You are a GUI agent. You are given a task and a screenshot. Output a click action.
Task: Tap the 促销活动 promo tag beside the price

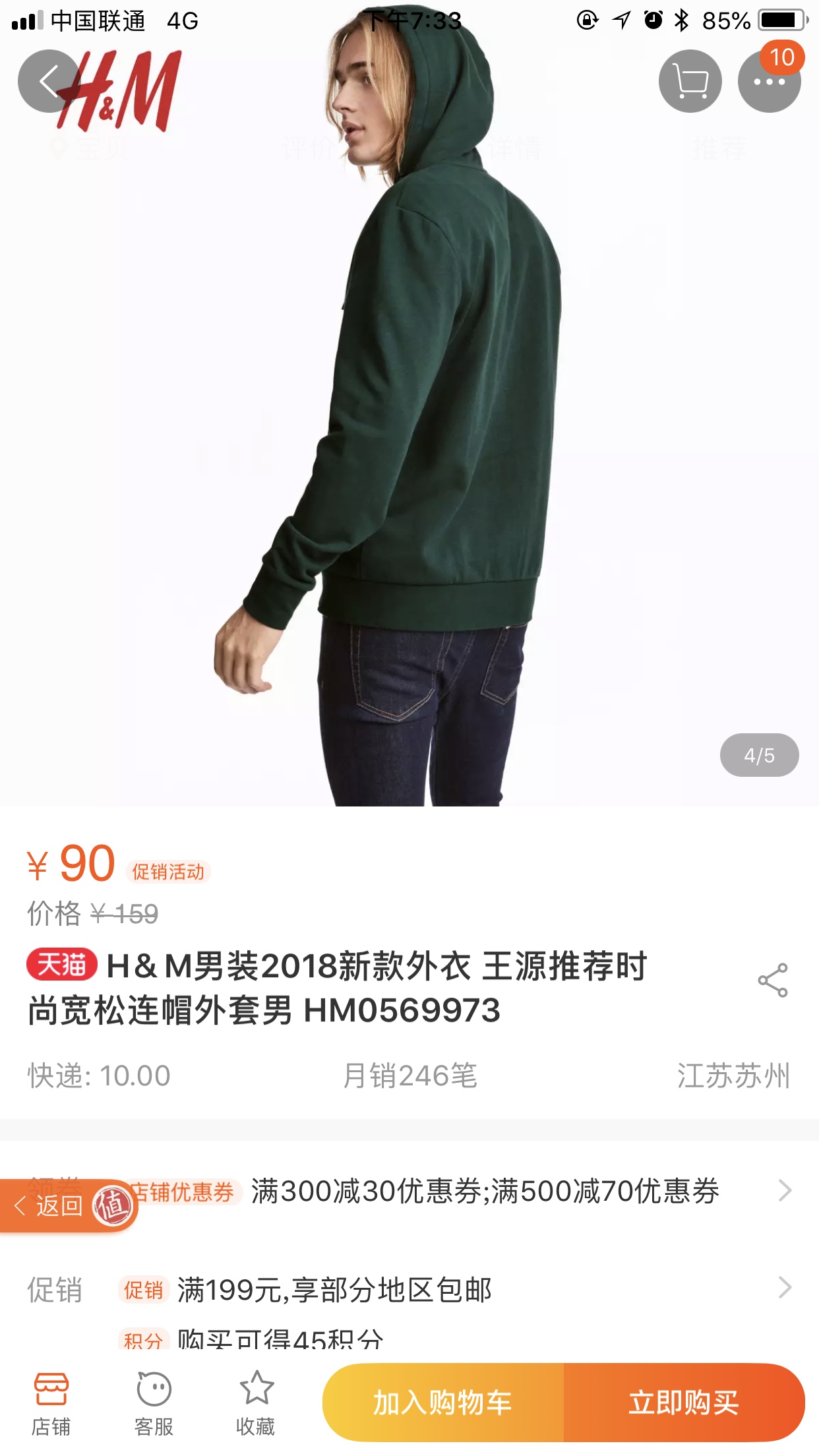coord(169,869)
